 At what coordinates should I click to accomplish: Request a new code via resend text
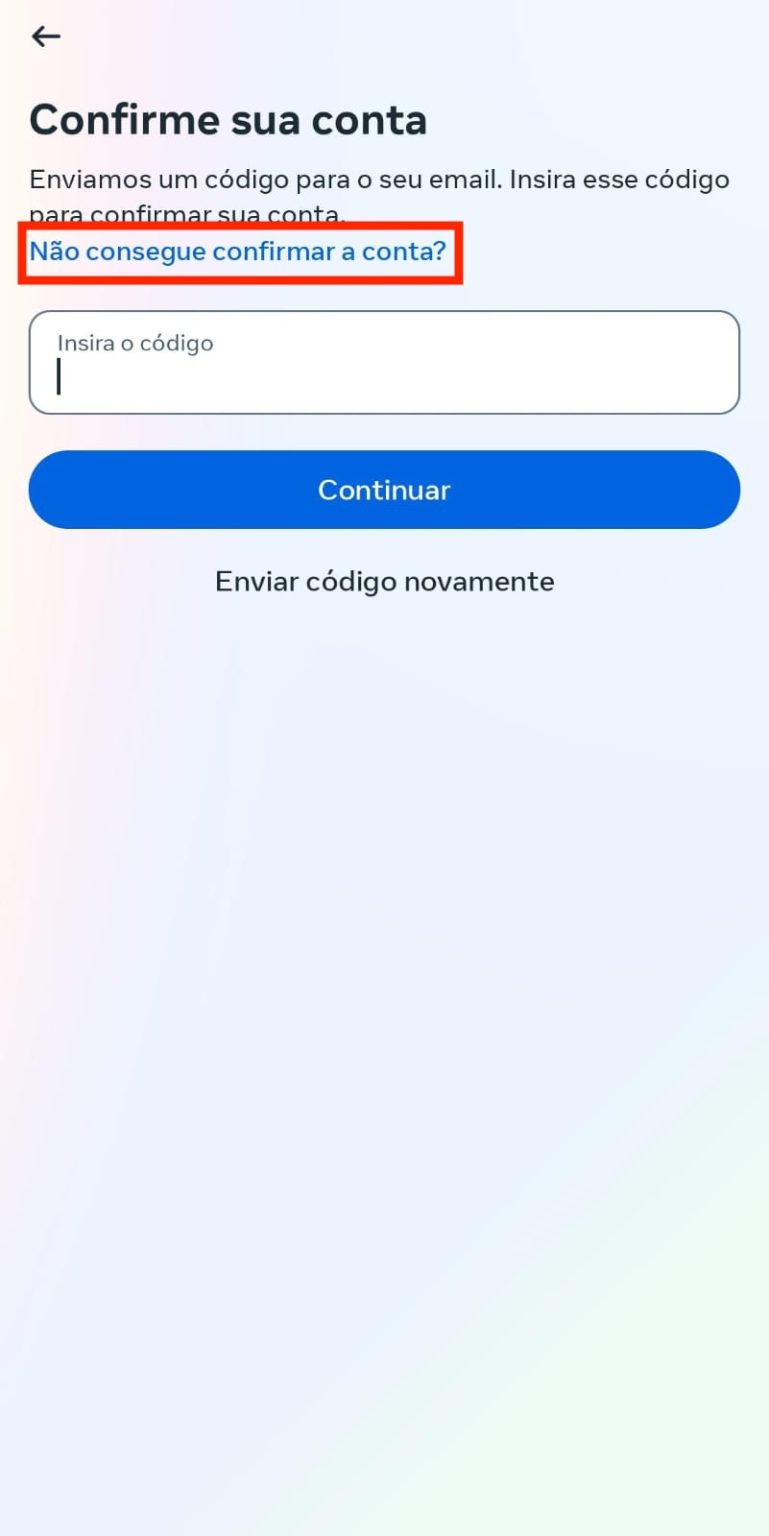coord(384,581)
